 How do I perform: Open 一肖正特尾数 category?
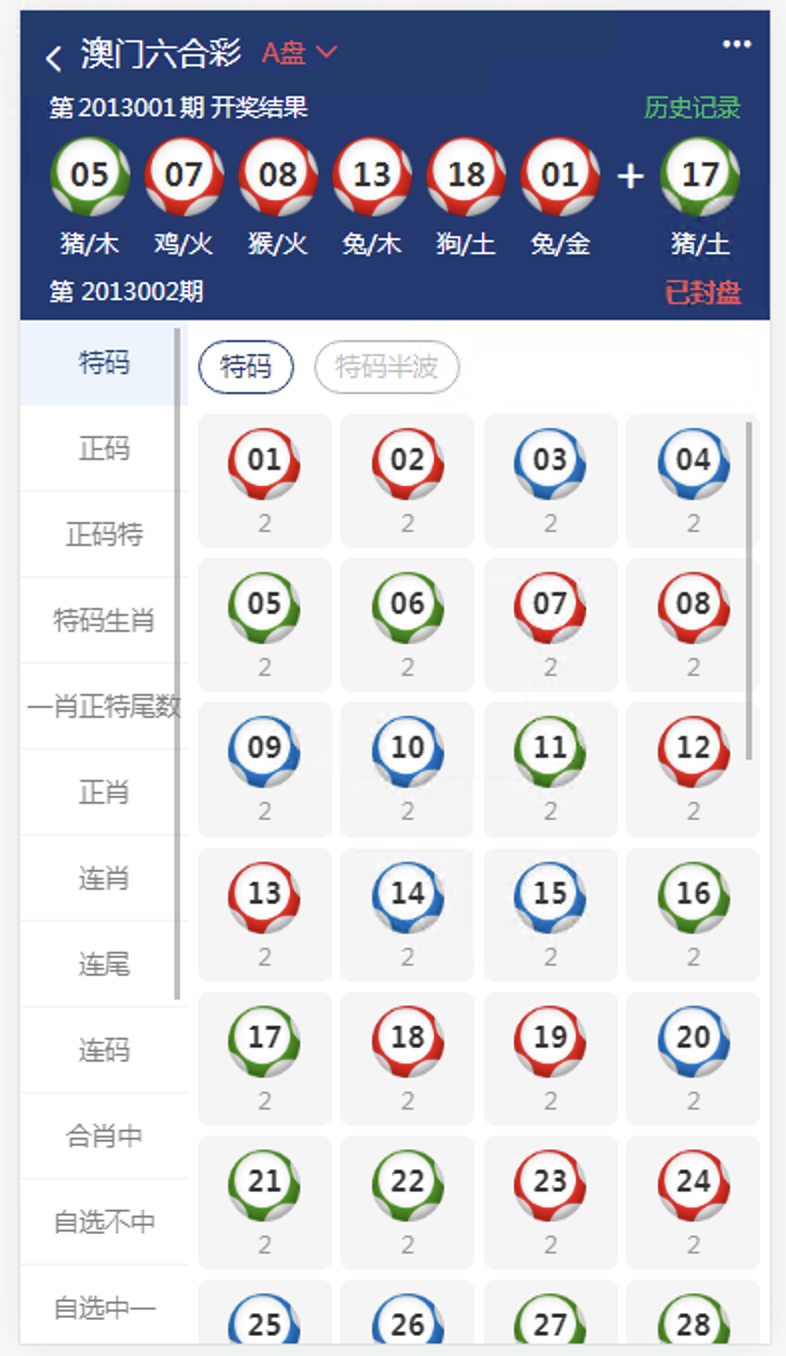coord(104,706)
